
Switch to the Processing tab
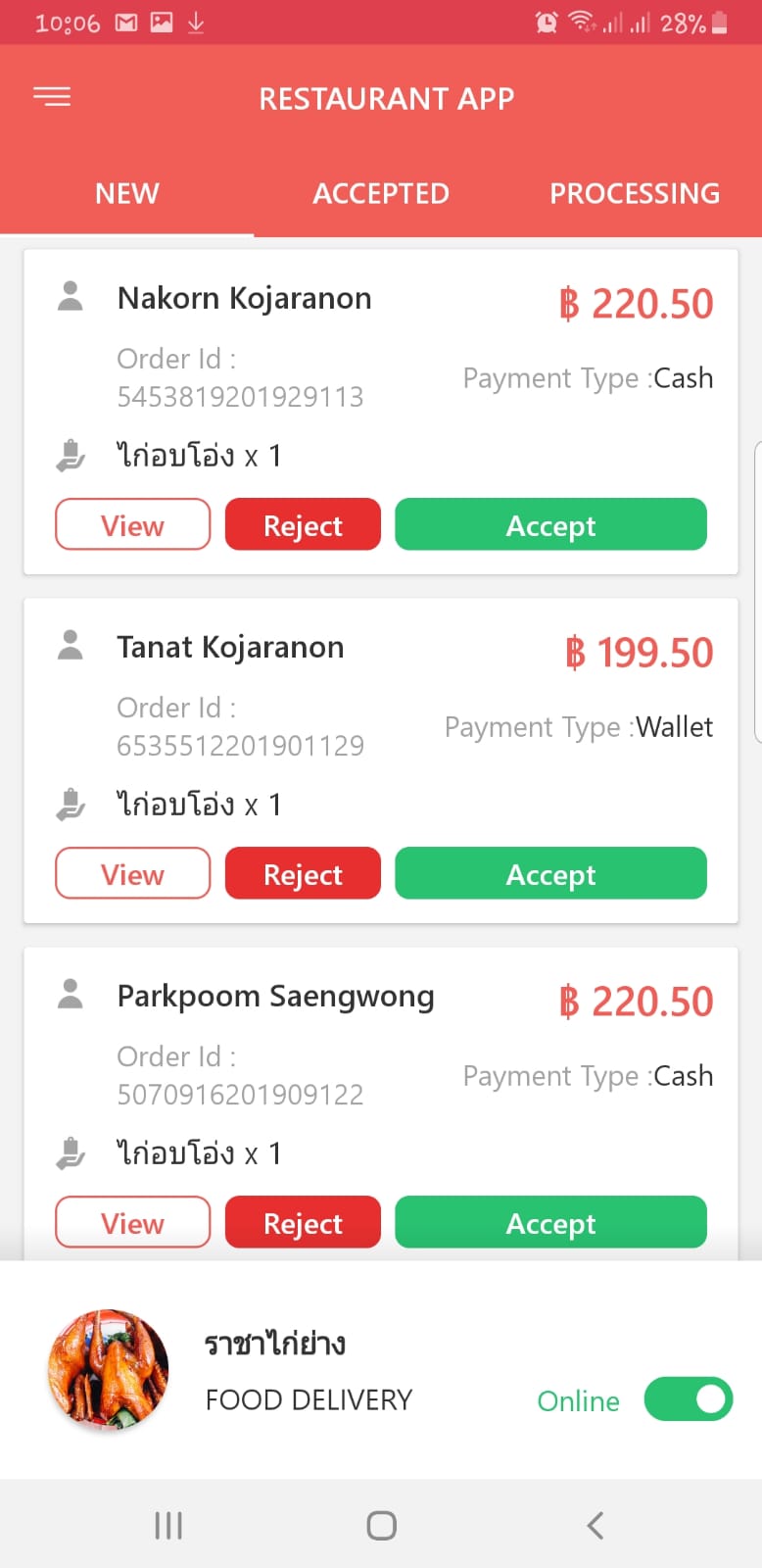pyautogui.click(x=635, y=194)
